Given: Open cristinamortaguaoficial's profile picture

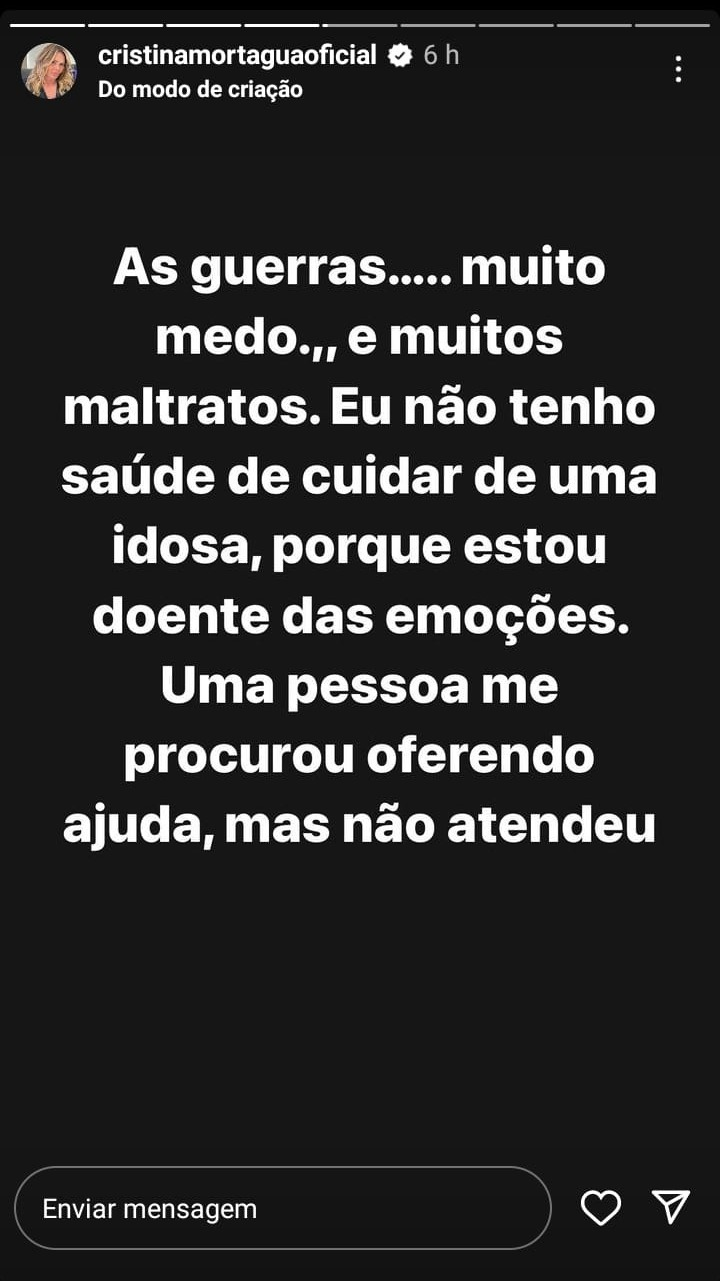Looking at the screenshot, I should [x=49, y=71].
